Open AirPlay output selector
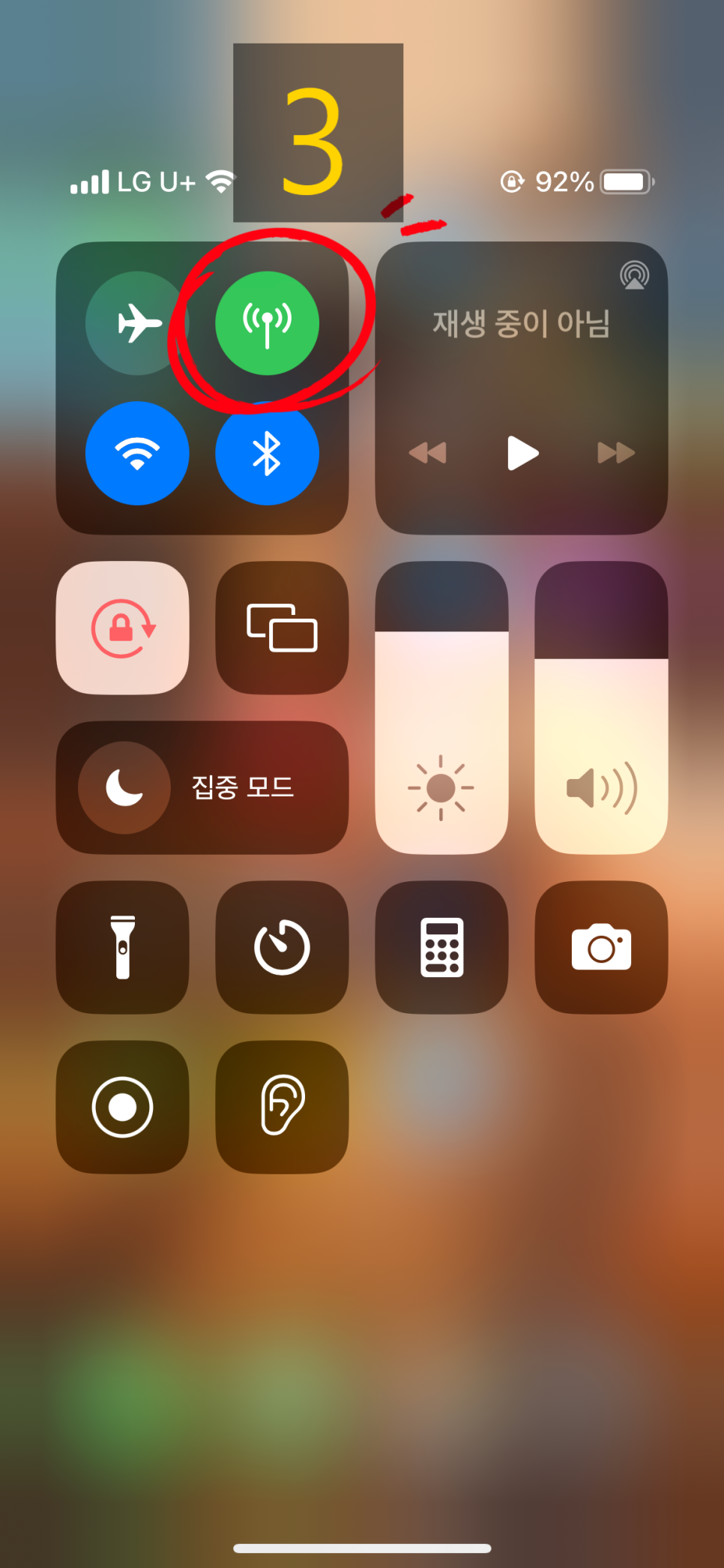The image size is (724, 1568). [634, 275]
